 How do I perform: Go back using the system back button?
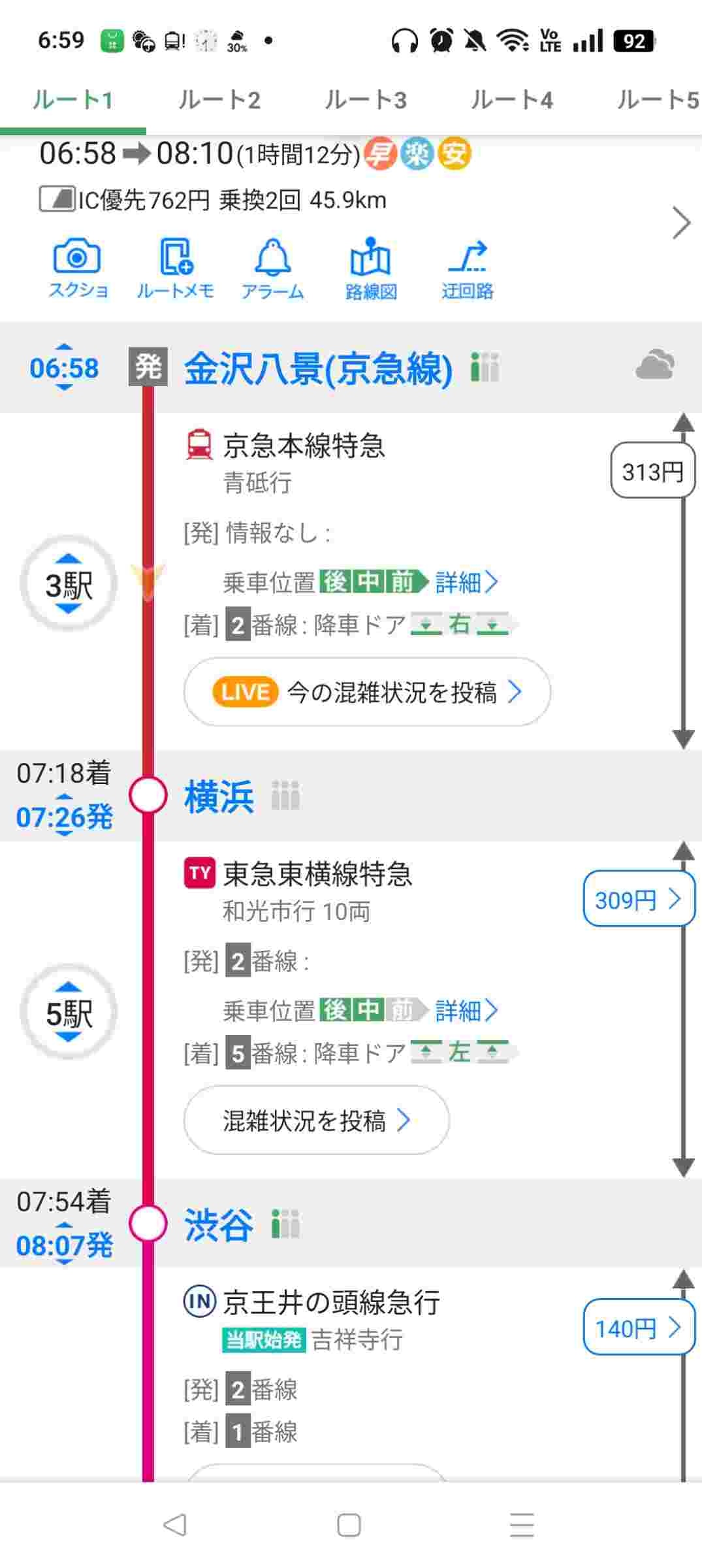174,1526
